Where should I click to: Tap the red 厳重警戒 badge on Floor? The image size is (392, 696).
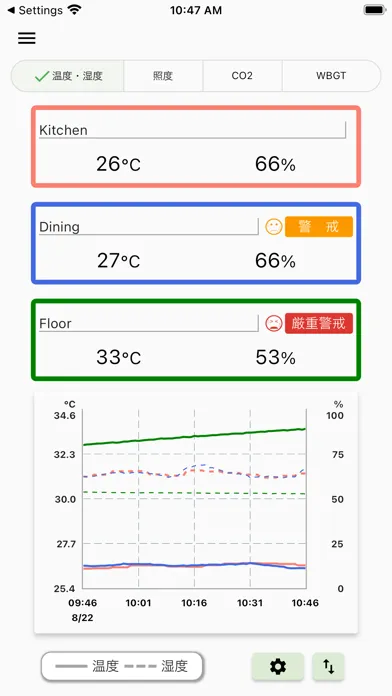tap(319, 323)
